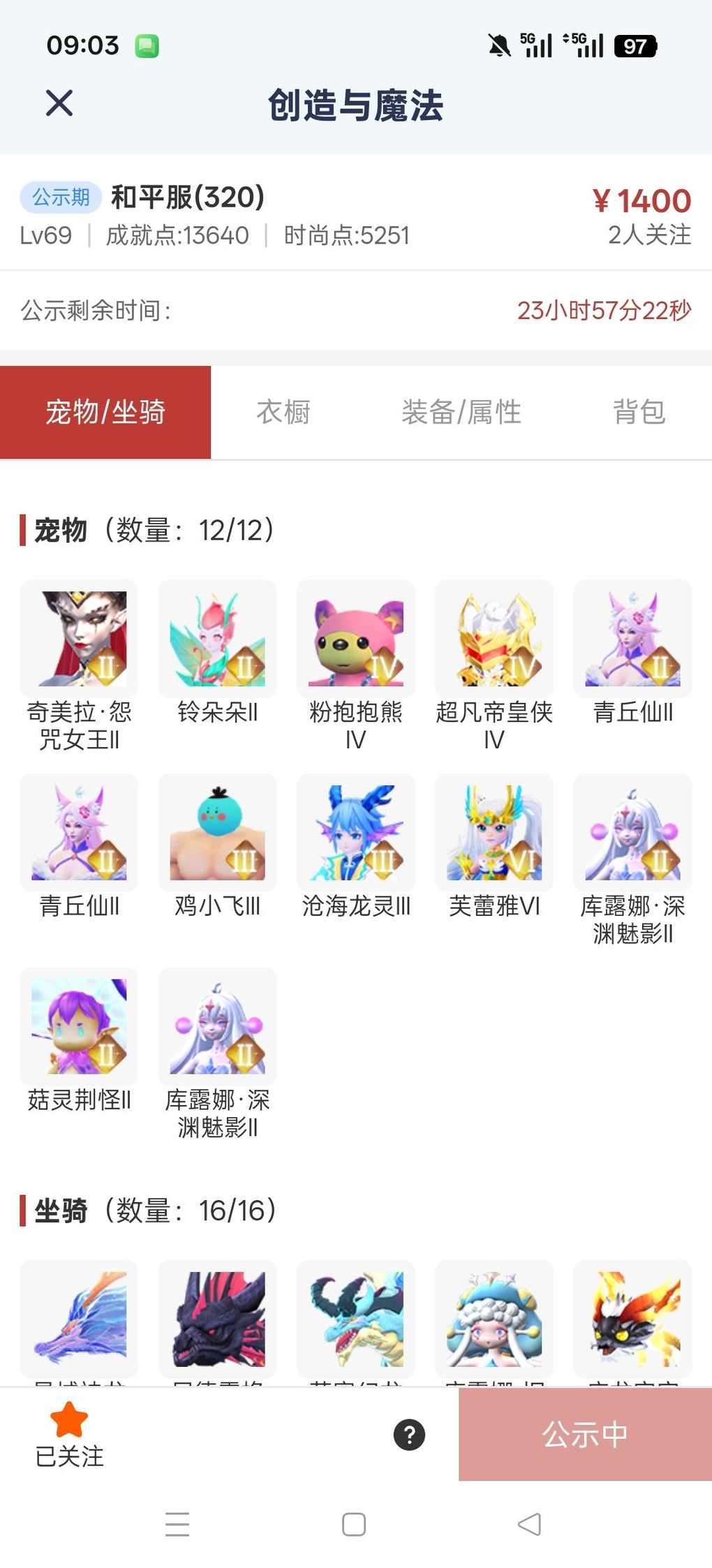Unfollow via the 已关注 star
This screenshot has height=1568, width=712.
[x=69, y=1434]
